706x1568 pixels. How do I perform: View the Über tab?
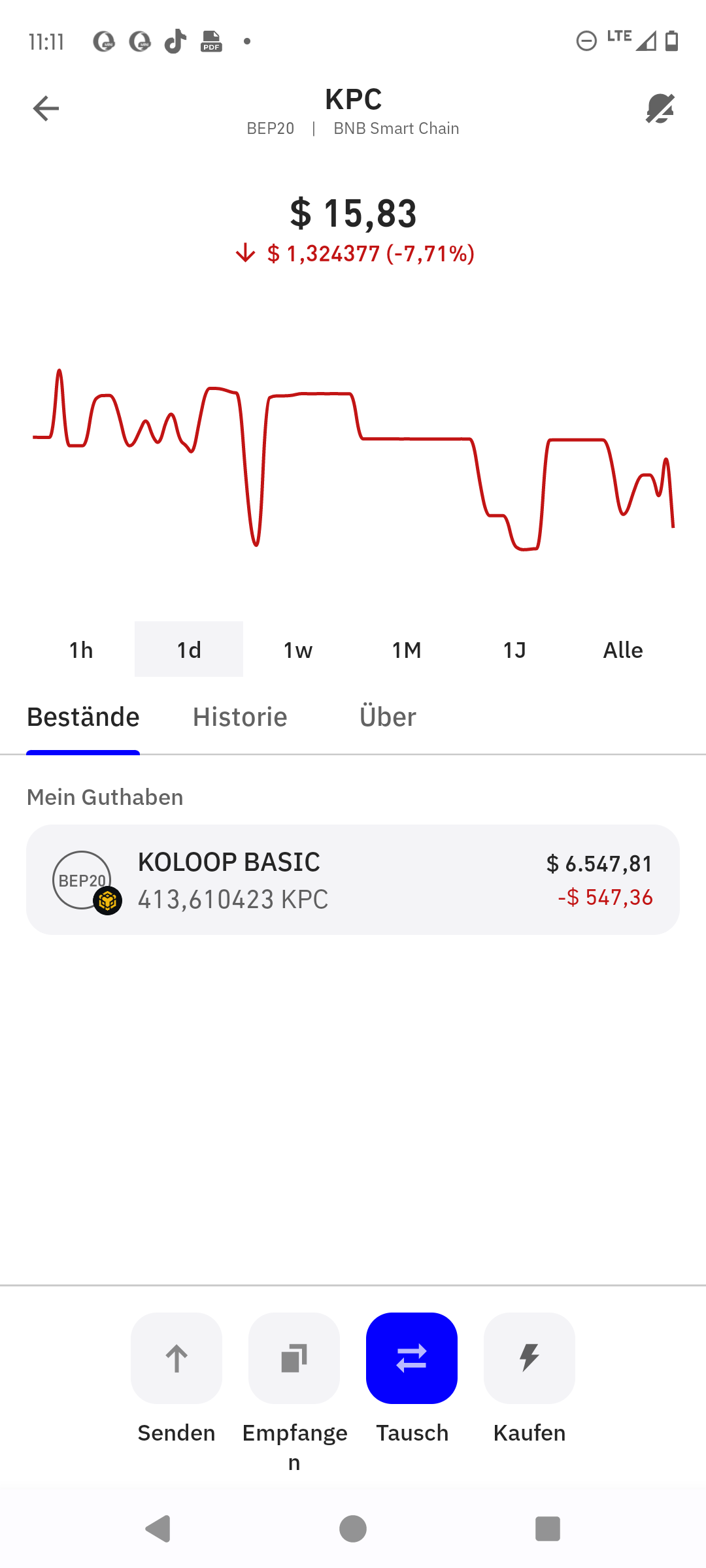point(388,717)
